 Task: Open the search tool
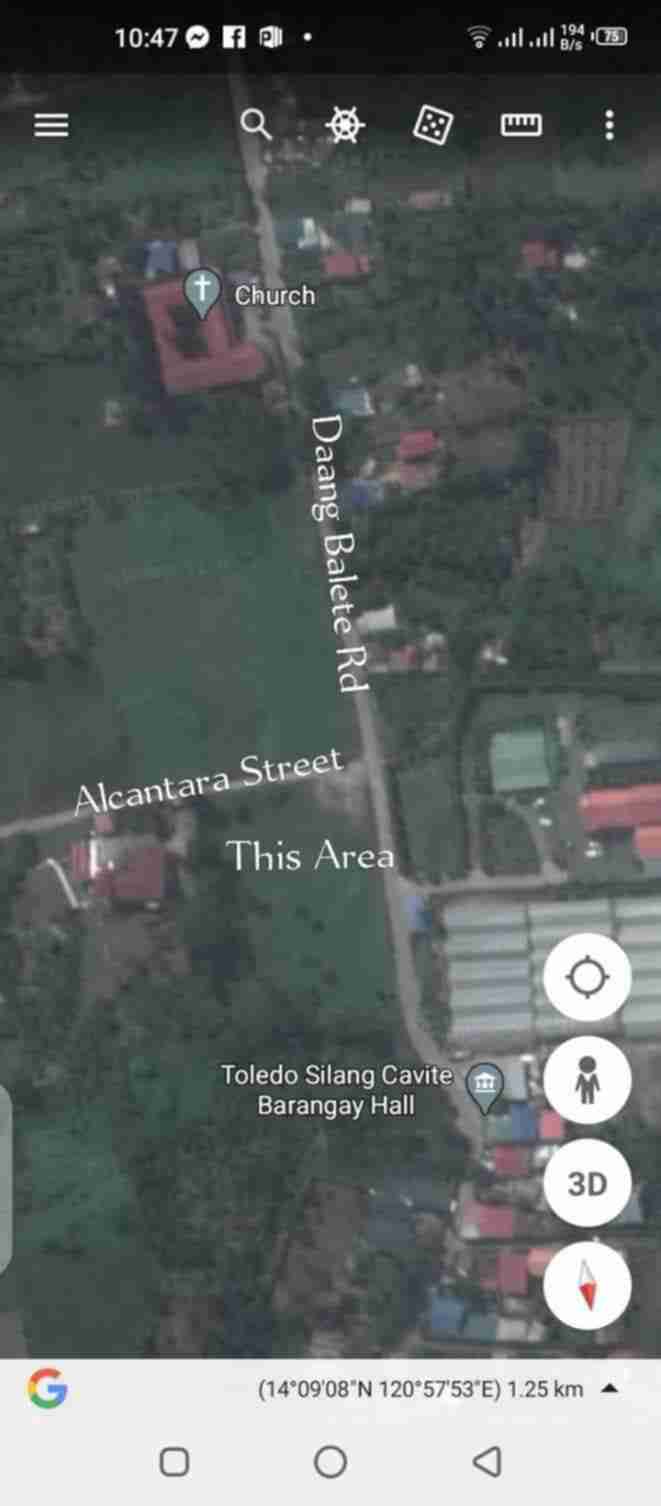(256, 125)
